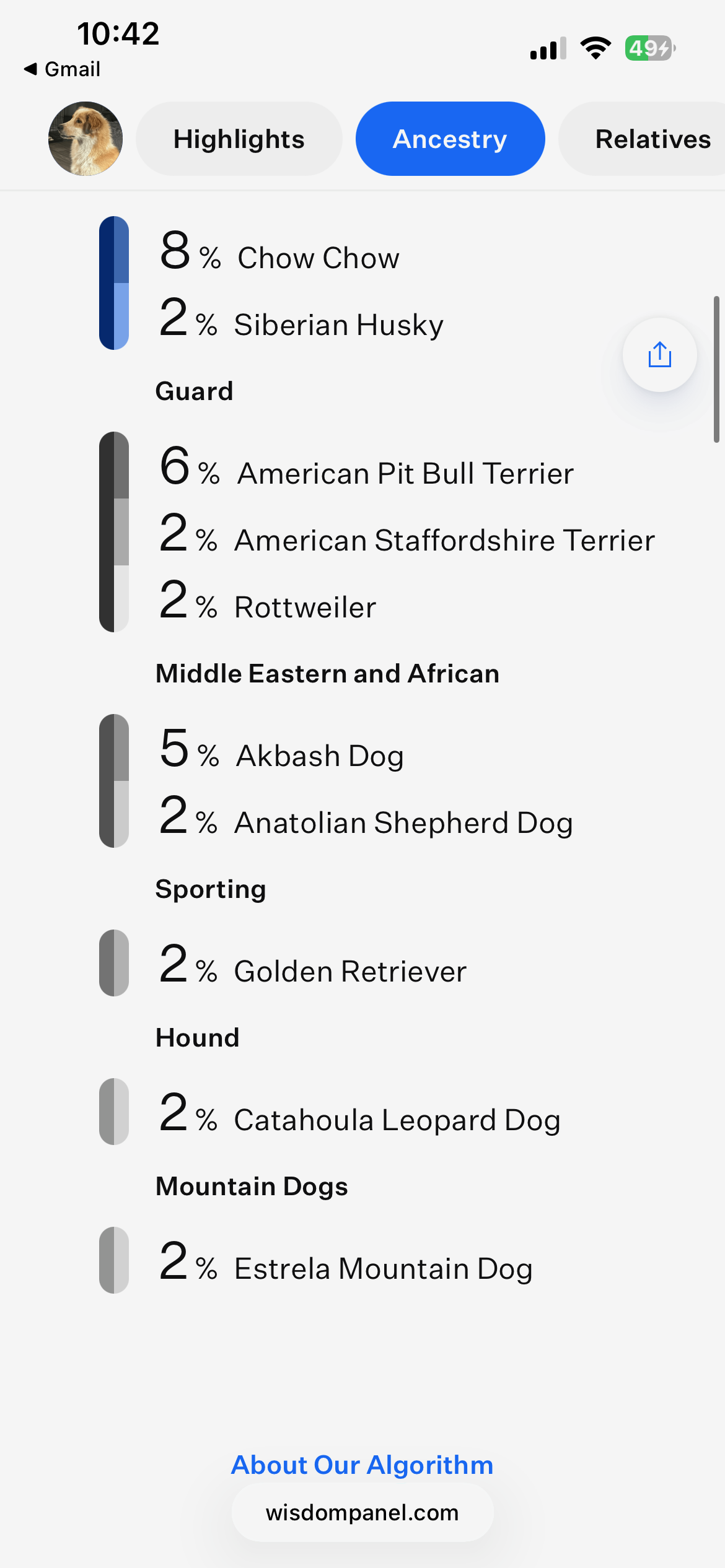Image resolution: width=725 pixels, height=1568 pixels.
Task: Share the ancestry results
Action: [x=660, y=355]
